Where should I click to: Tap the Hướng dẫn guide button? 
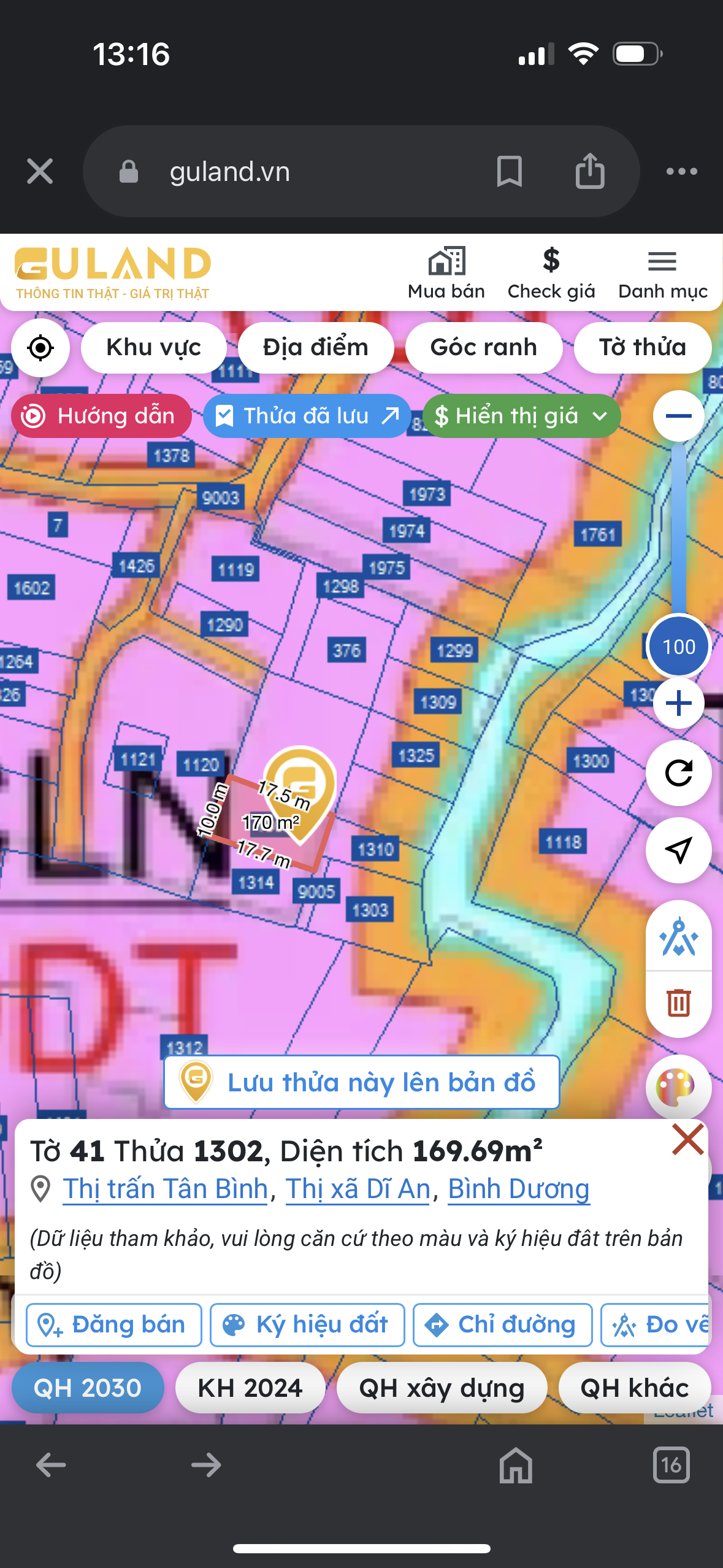coord(101,416)
